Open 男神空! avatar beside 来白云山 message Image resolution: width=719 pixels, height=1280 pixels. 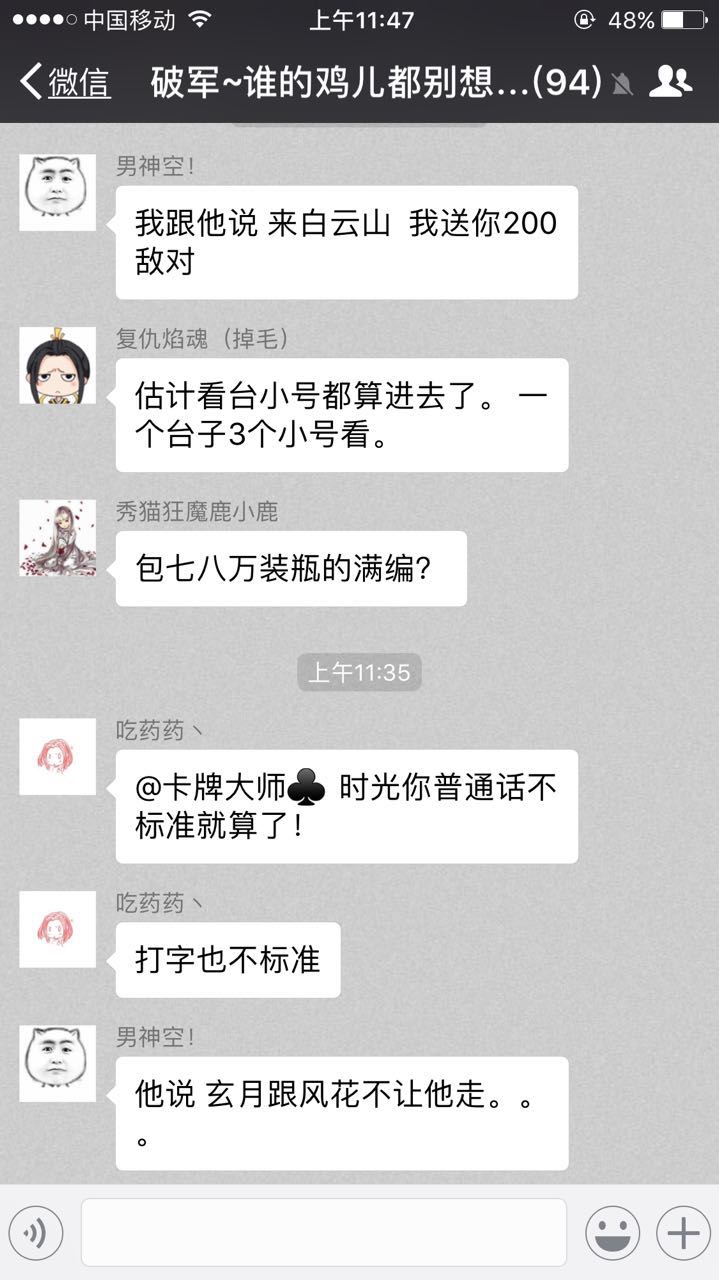pyautogui.click(x=58, y=192)
